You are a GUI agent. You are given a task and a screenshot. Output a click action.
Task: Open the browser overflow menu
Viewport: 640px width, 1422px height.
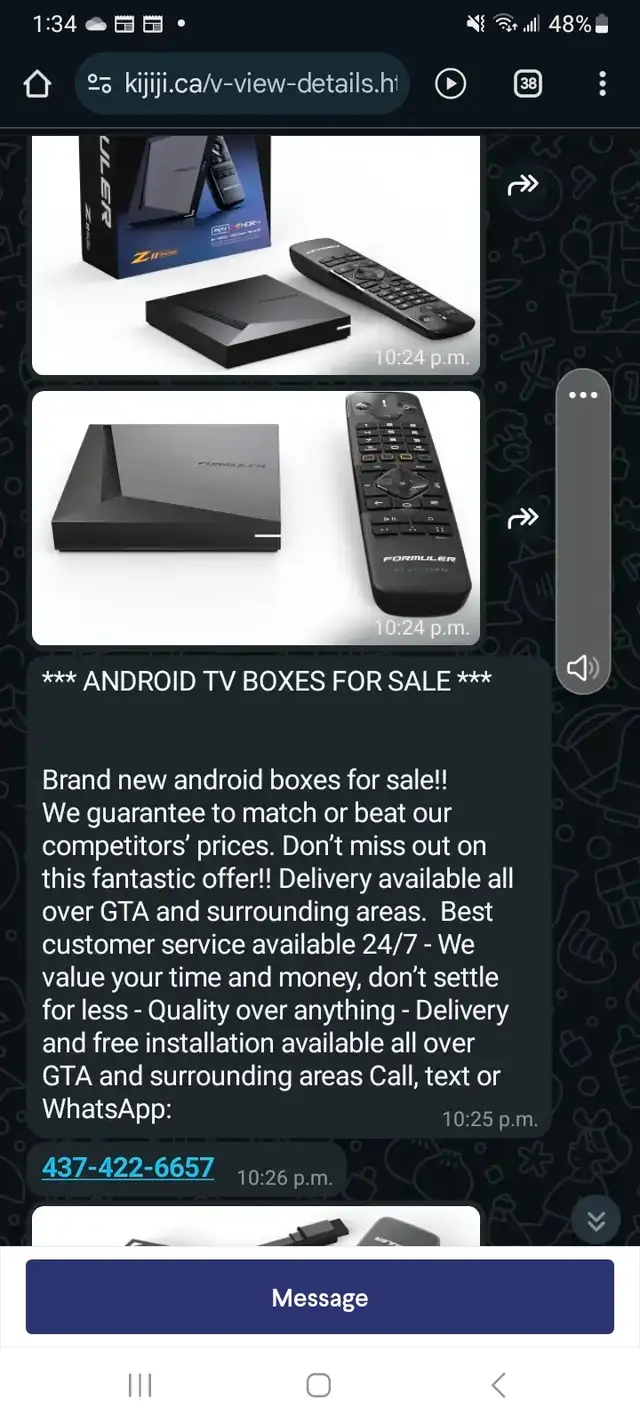(x=602, y=84)
